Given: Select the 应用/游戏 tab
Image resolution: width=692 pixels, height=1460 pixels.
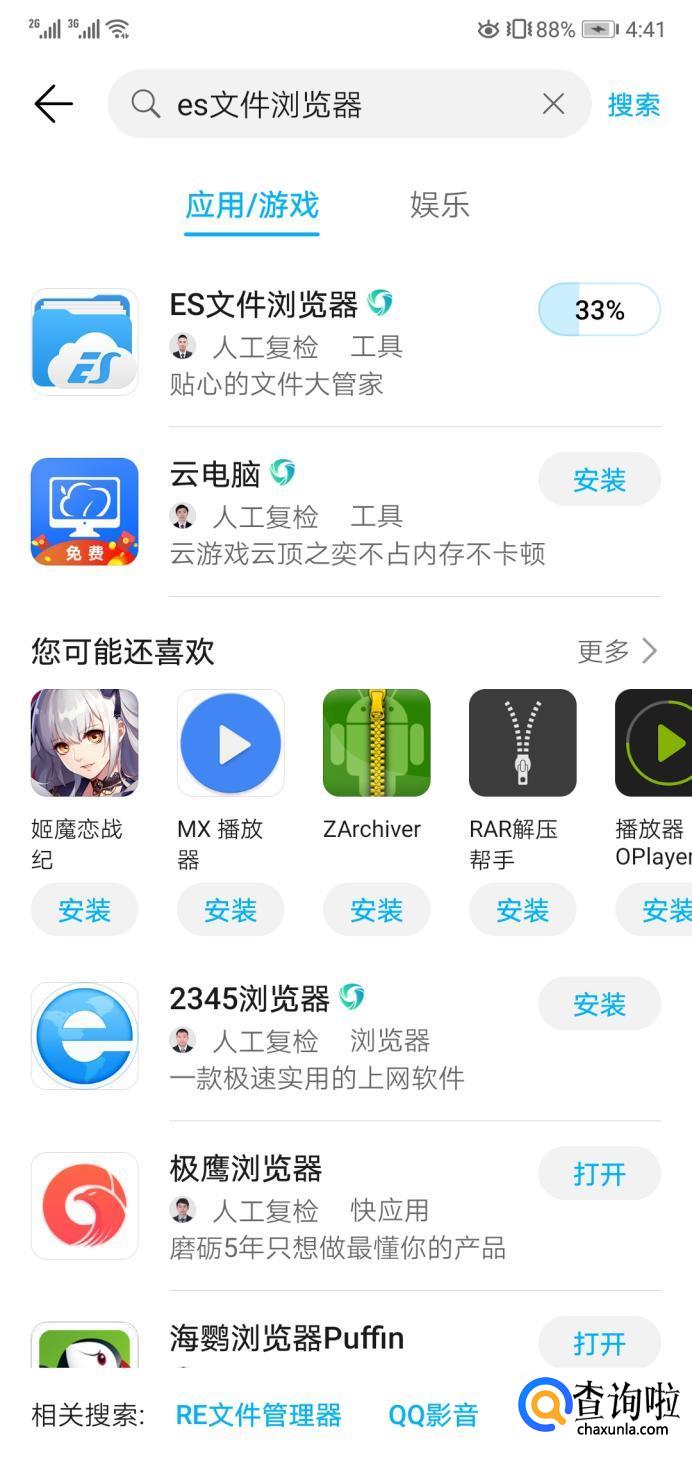Looking at the screenshot, I should point(252,206).
